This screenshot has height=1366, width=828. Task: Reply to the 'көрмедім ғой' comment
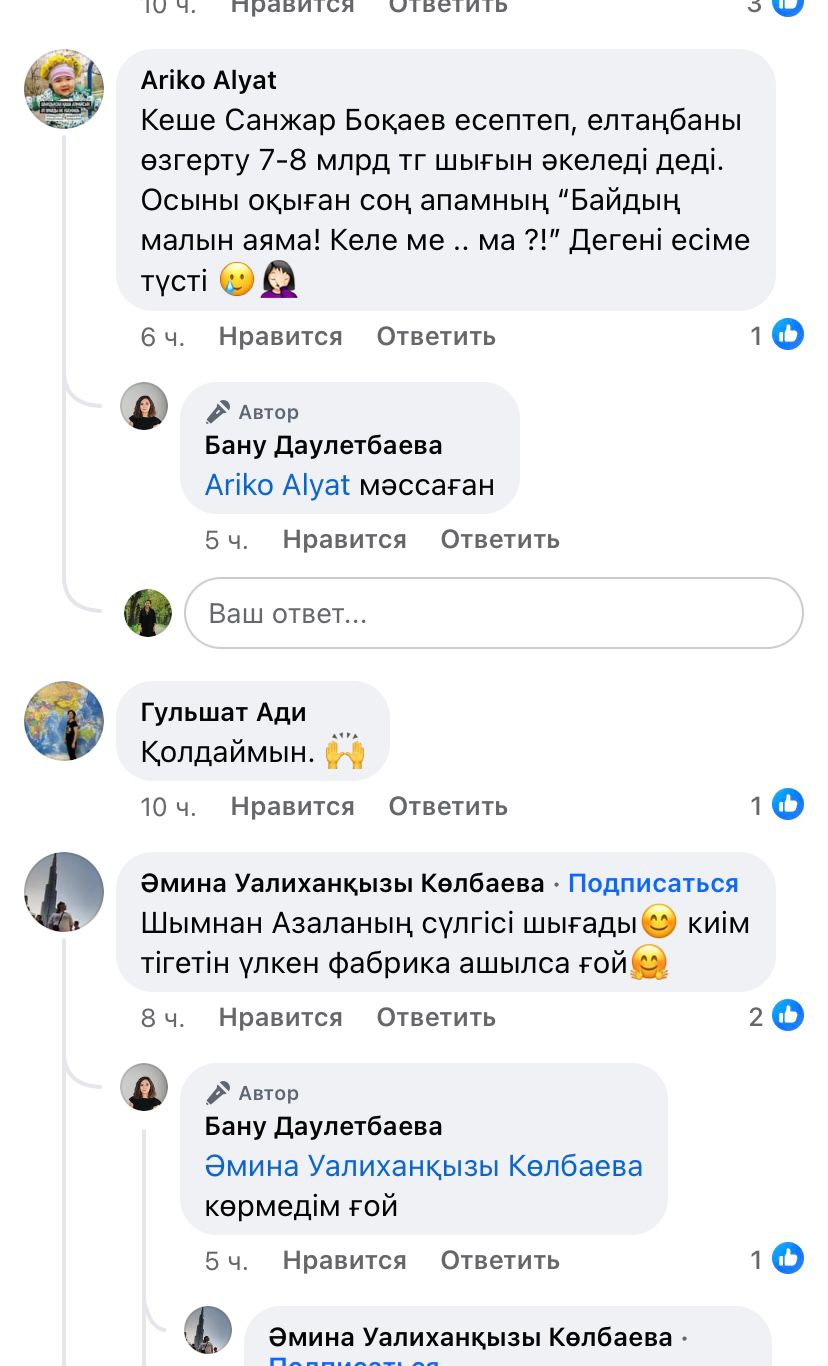pos(500,1261)
